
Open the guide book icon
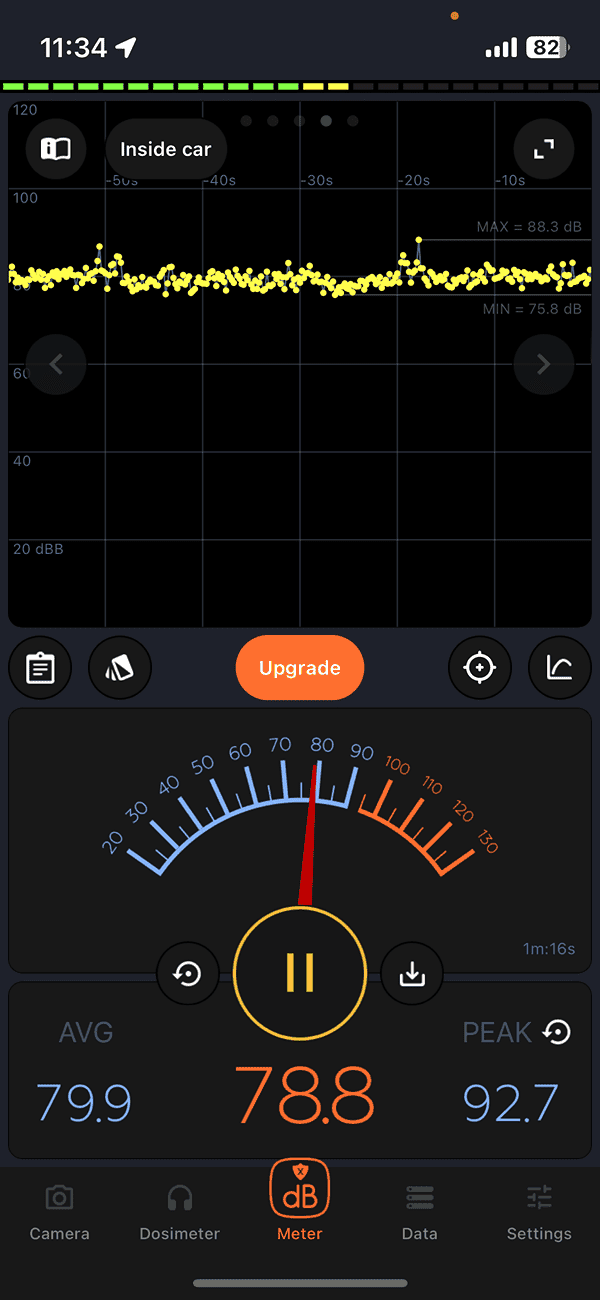coord(56,150)
